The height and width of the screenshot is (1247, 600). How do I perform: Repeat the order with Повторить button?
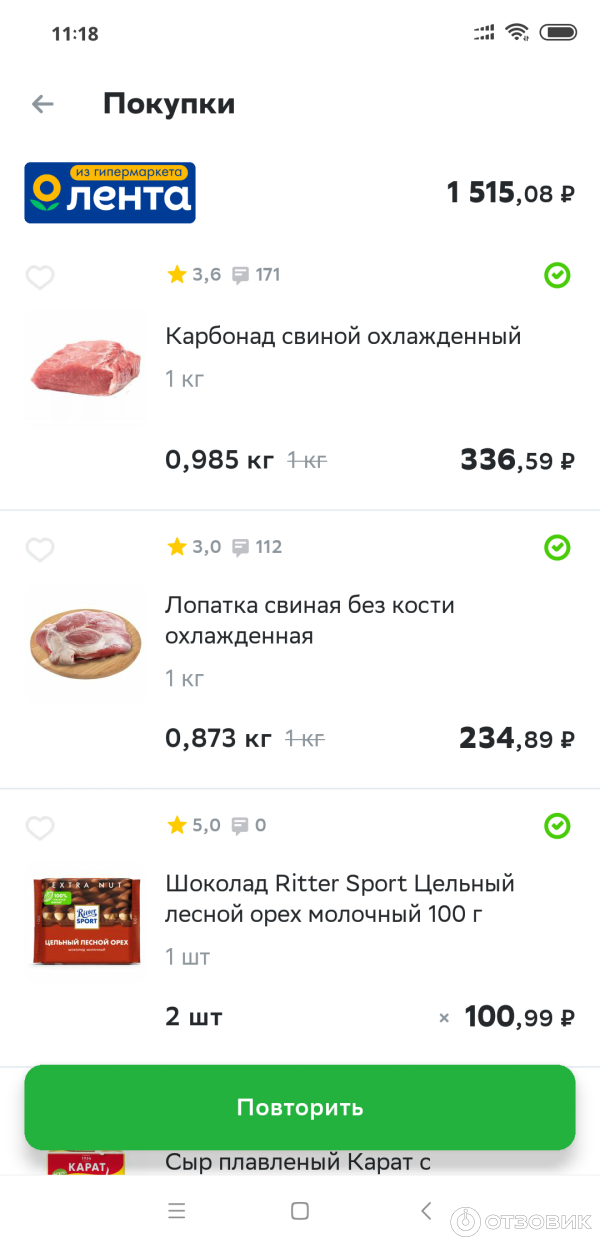coord(300,1107)
